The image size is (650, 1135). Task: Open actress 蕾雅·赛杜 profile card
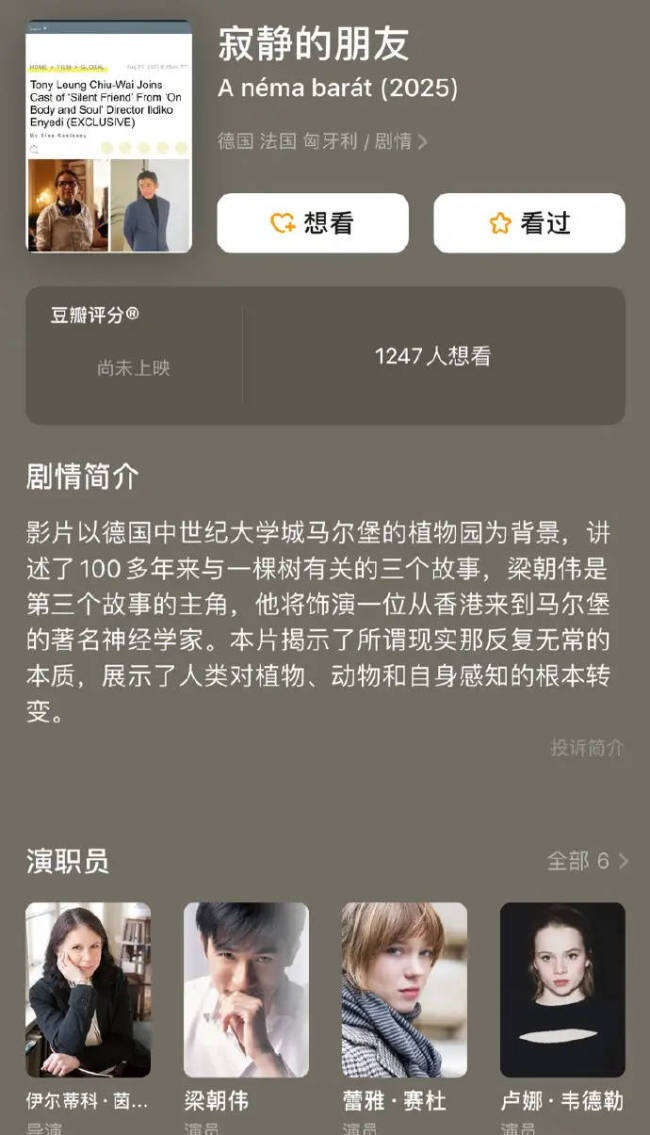[404, 990]
